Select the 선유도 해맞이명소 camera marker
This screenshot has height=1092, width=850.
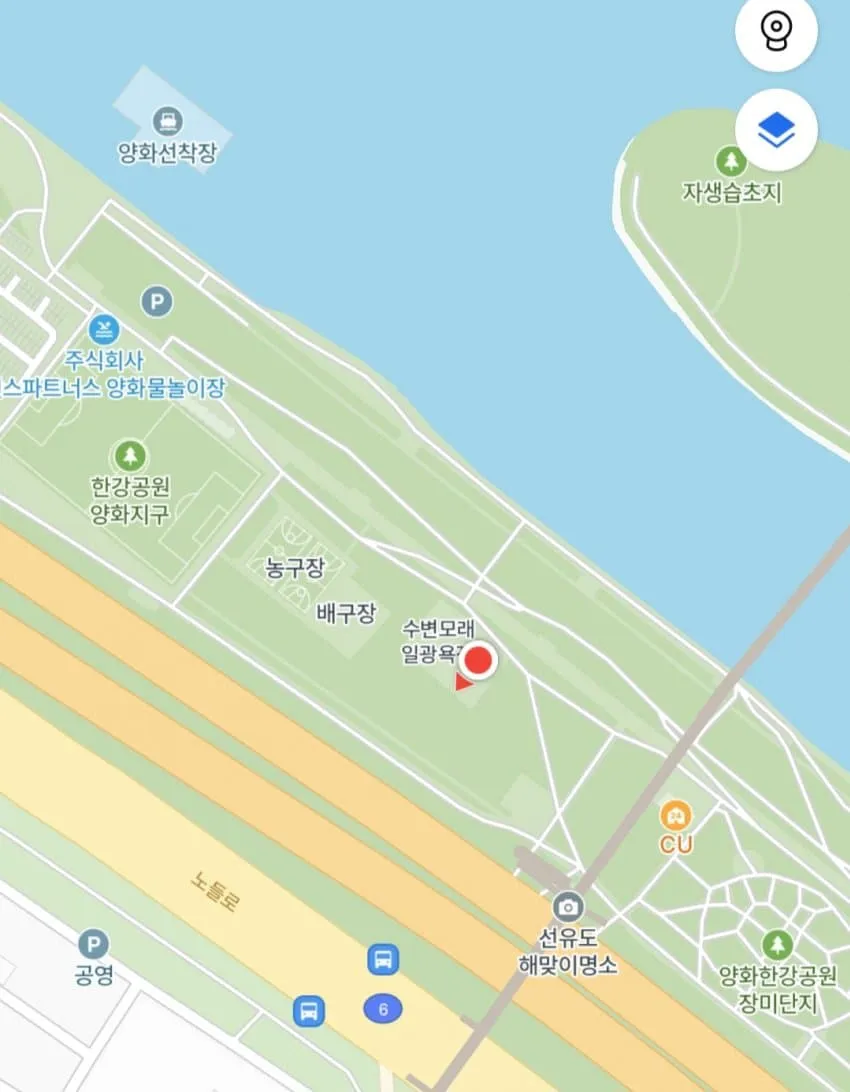point(568,907)
